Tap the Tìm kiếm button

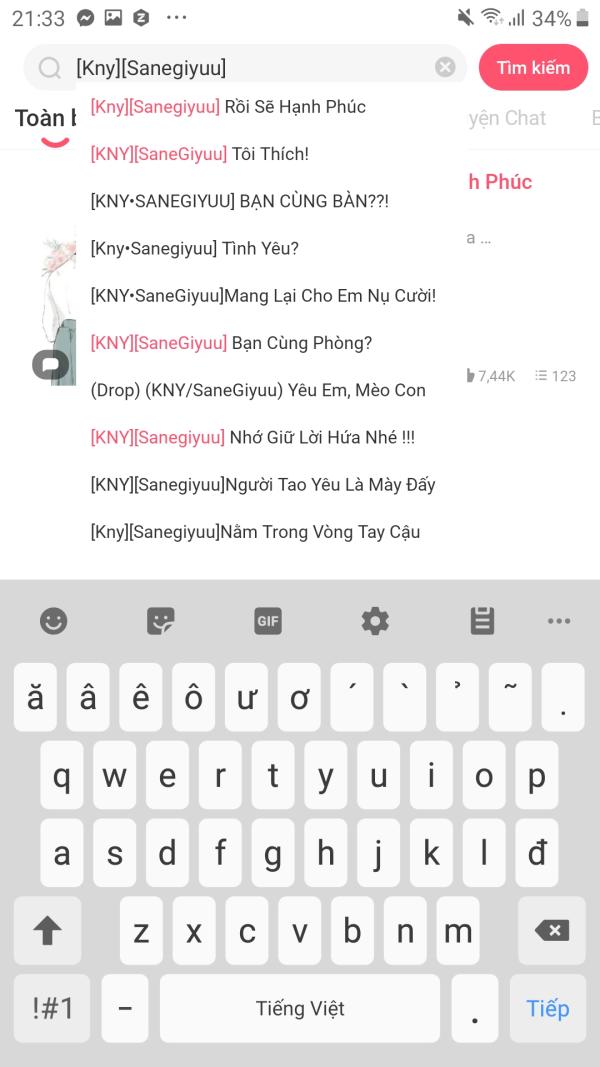[x=533, y=68]
